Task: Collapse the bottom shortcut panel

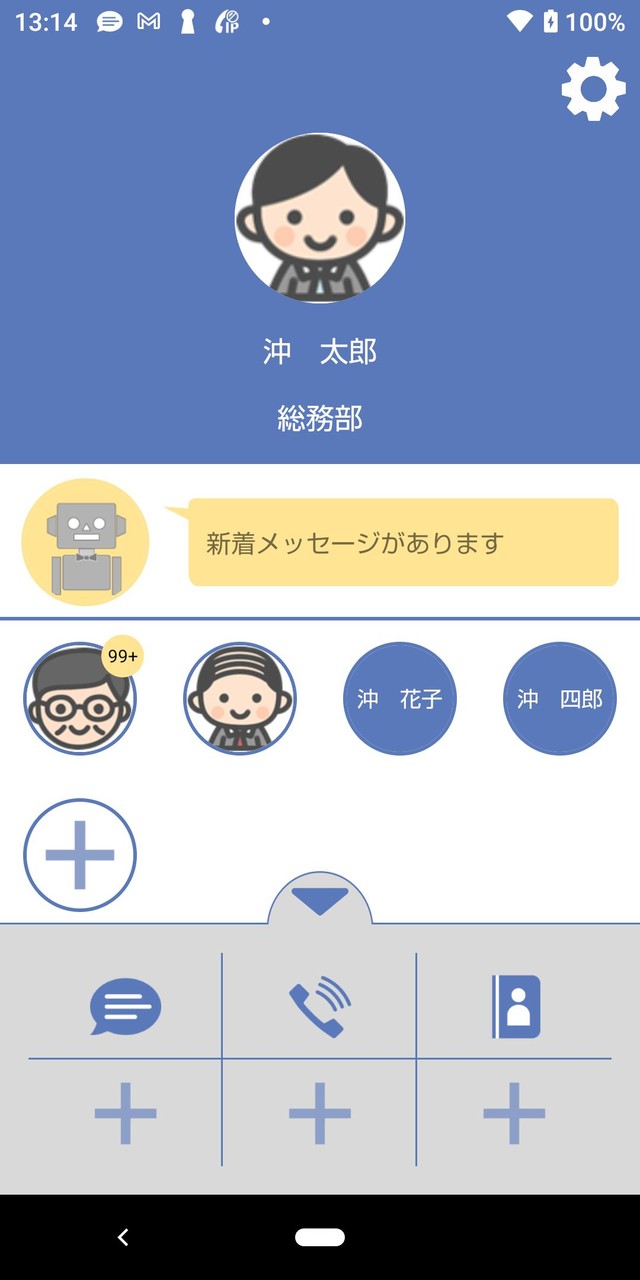Action: [x=320, y=900]
